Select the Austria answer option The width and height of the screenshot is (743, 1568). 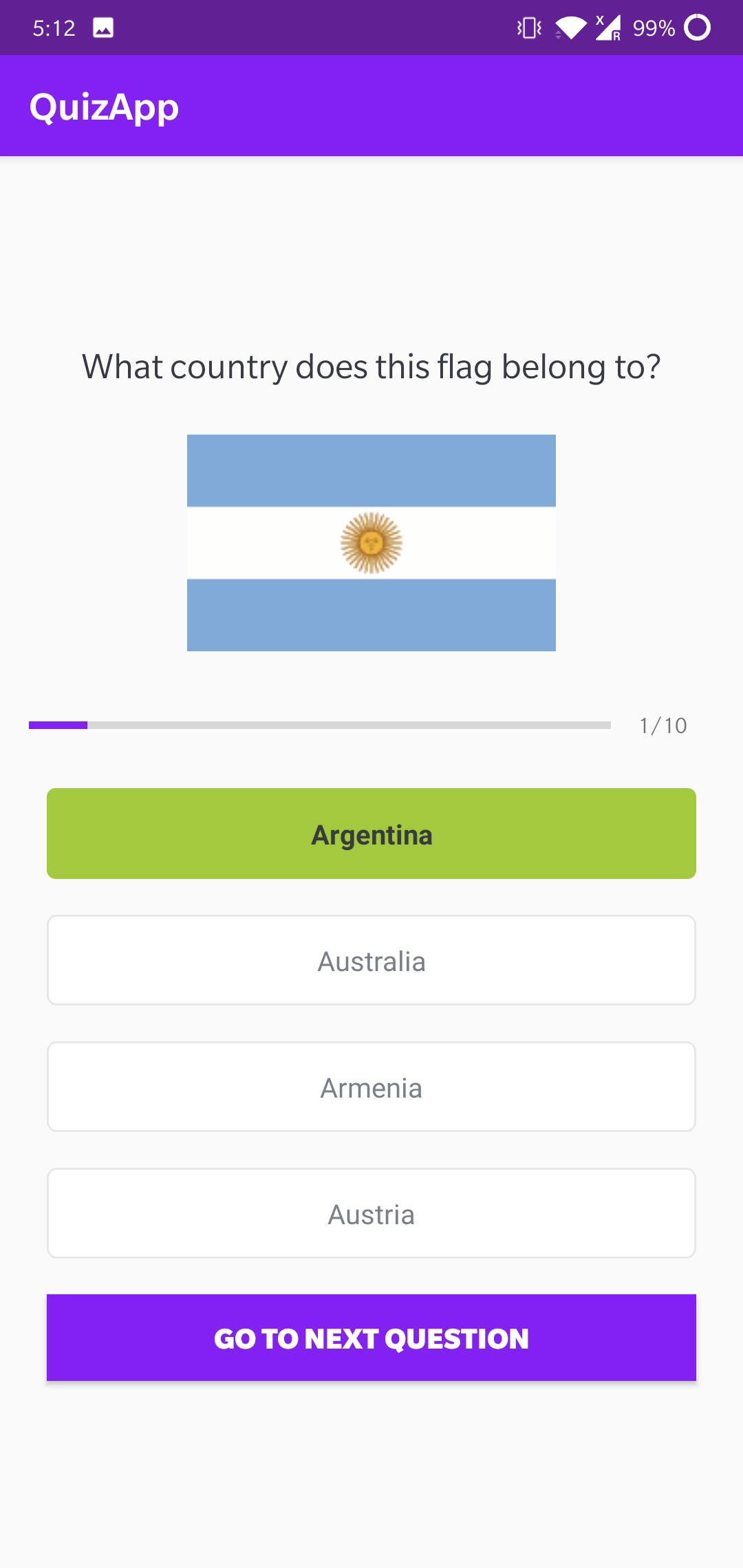coord(371,1213)
